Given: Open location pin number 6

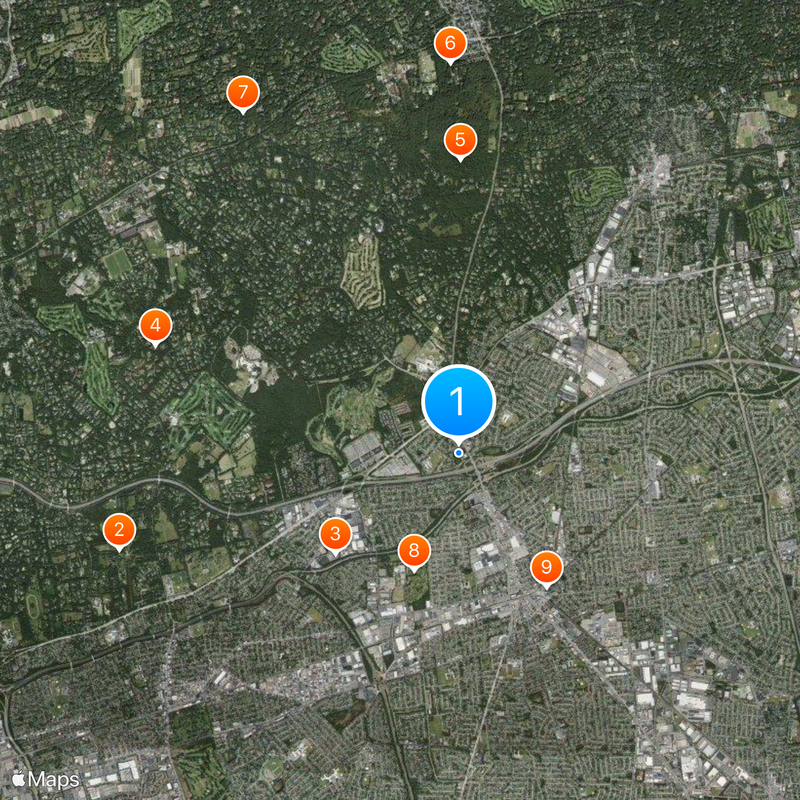Looking at the screenshot, I should 450,43.
